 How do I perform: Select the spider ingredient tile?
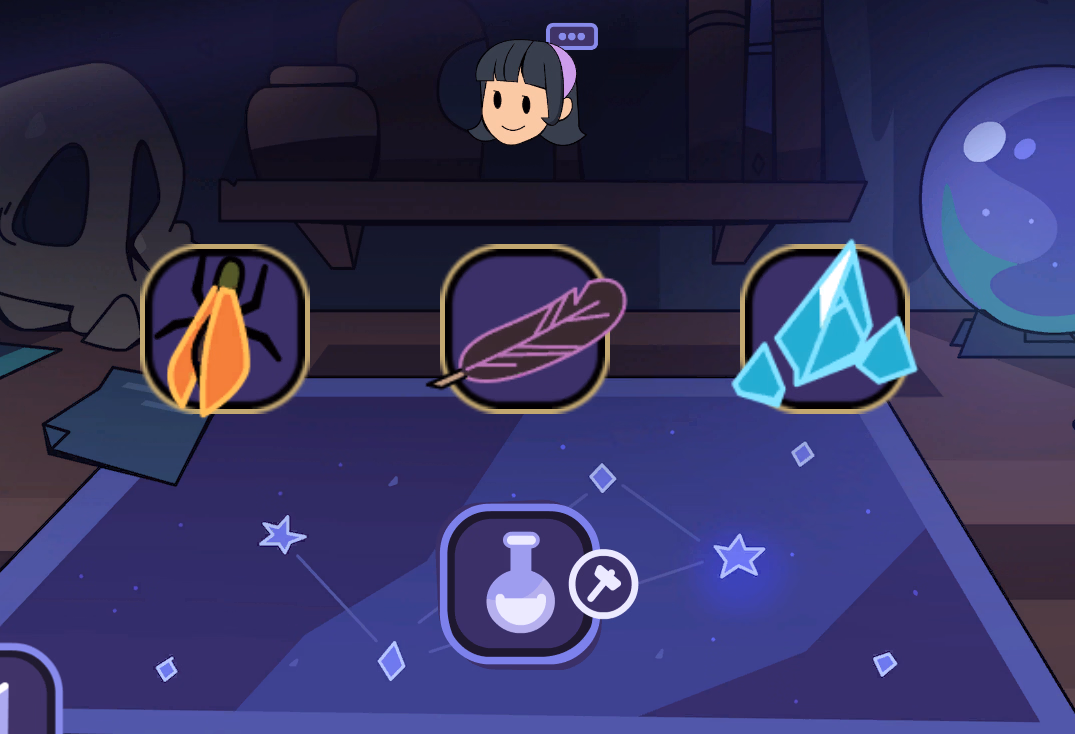click(x=225, y=329)
